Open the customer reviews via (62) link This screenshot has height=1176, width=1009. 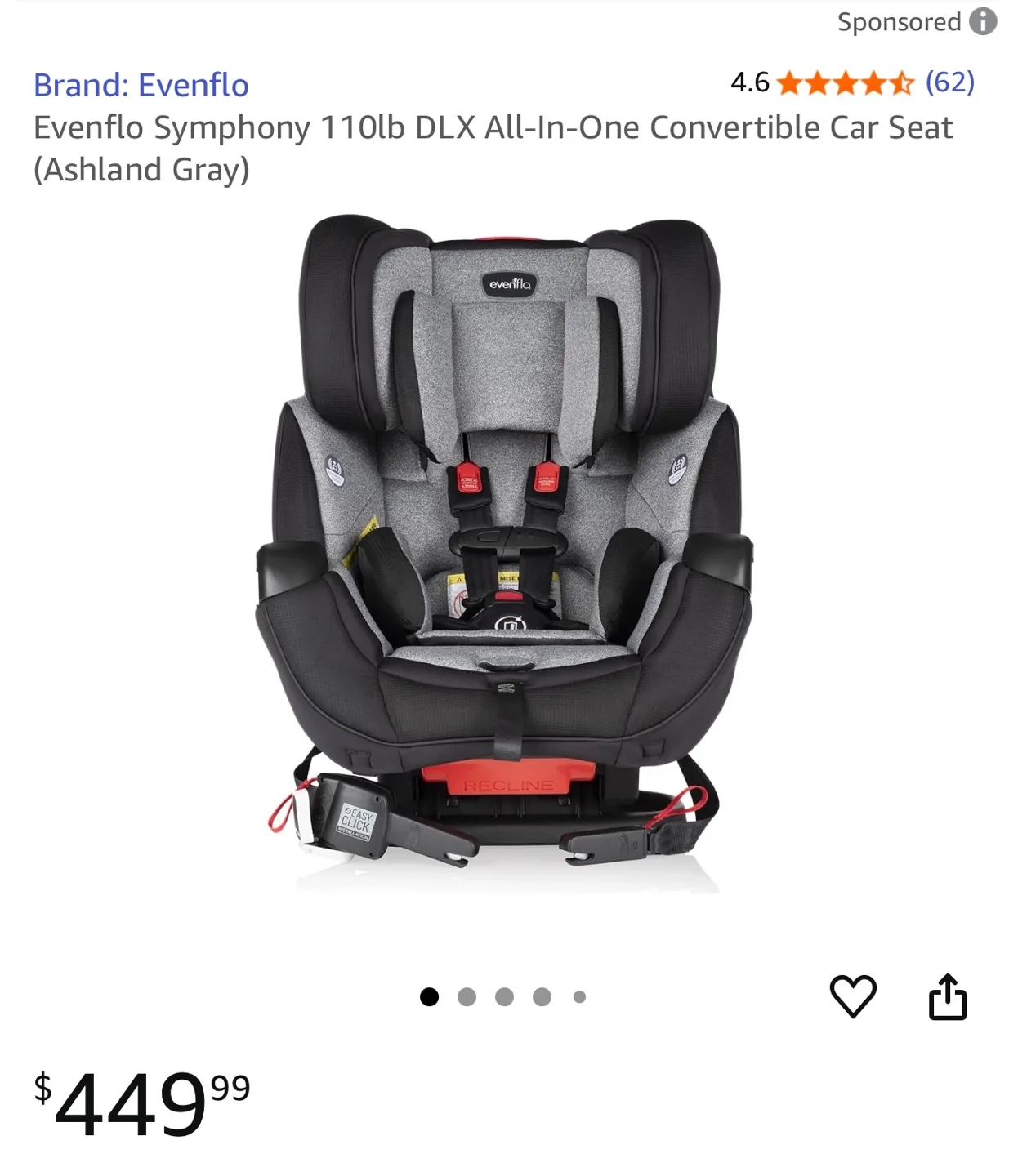pos(950,83)
